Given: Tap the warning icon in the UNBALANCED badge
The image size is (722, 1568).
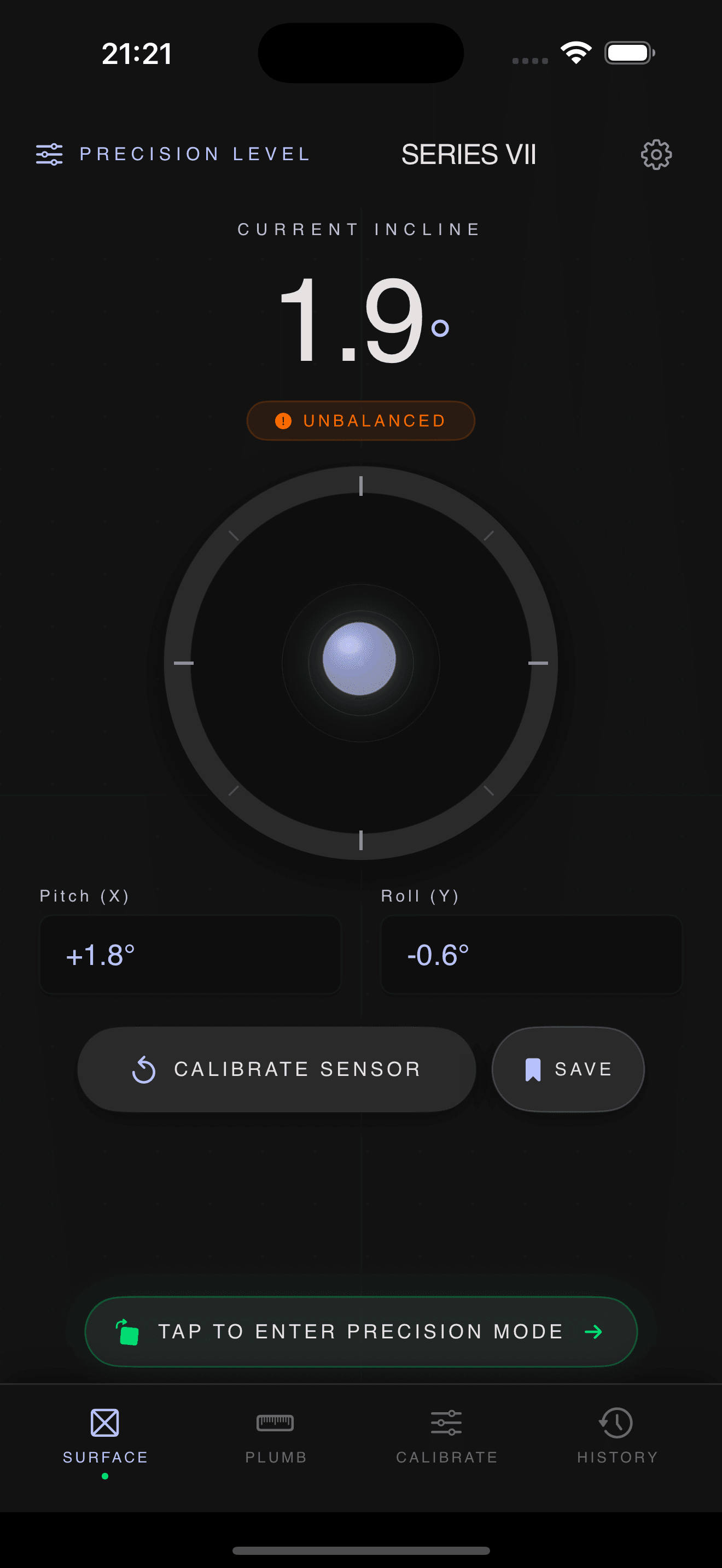Looking at the screenshot, I should click(x=284, y=420).
